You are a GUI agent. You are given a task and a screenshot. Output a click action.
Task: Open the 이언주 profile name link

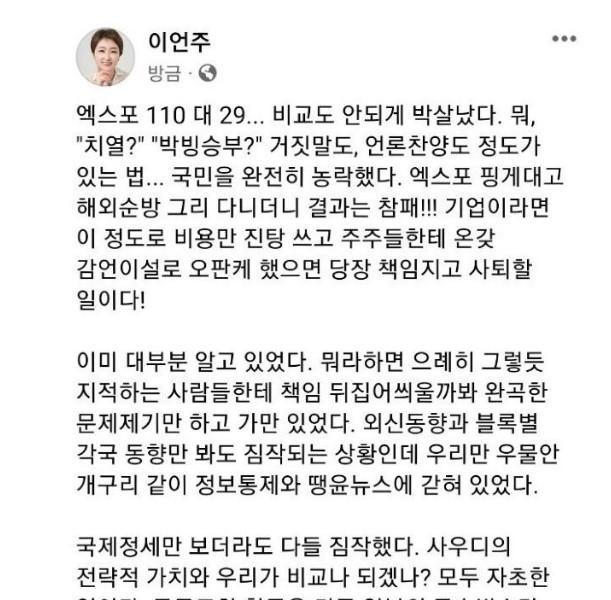coord(178,42)
